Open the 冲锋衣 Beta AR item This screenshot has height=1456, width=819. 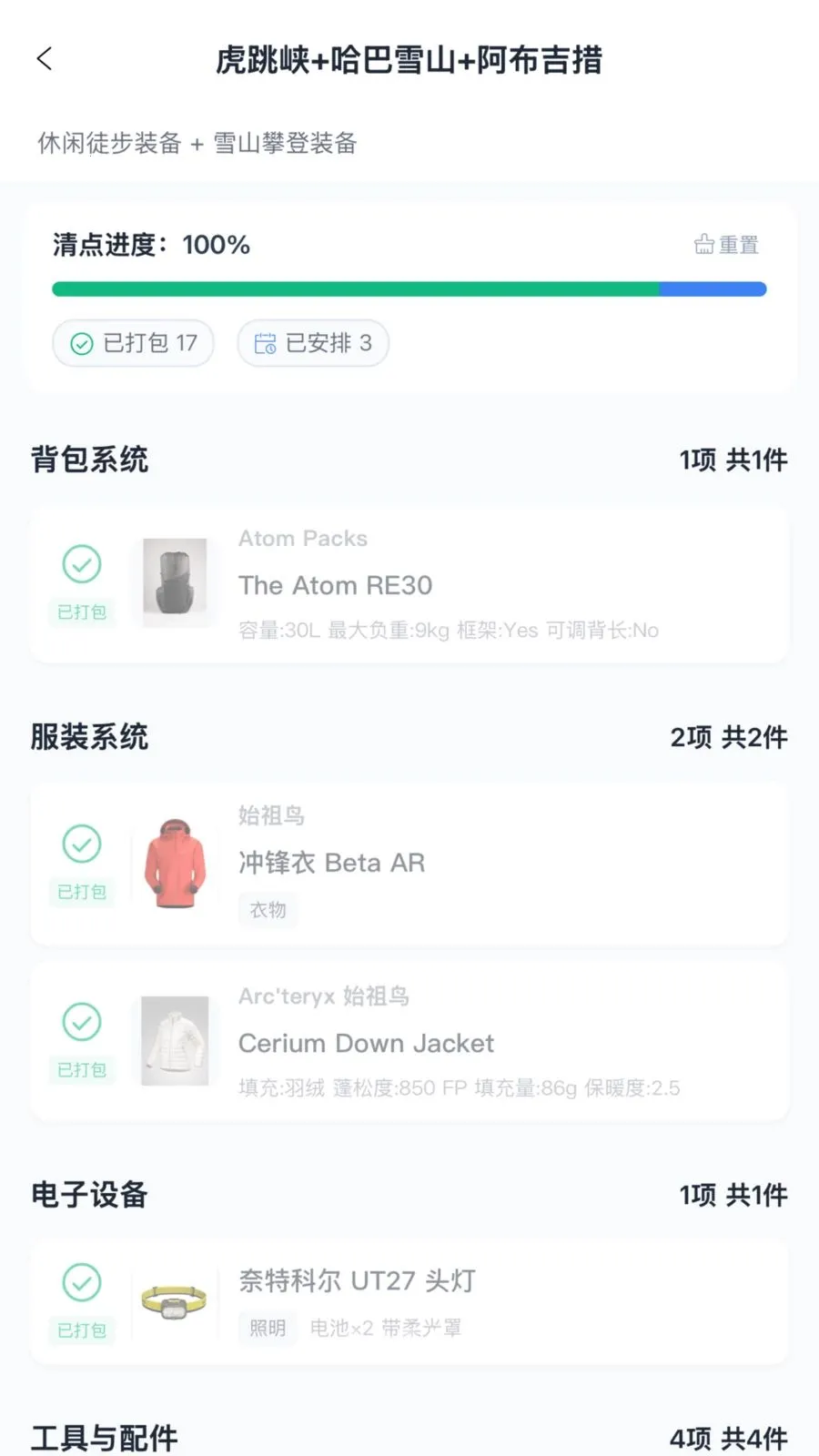coord(455,863)
